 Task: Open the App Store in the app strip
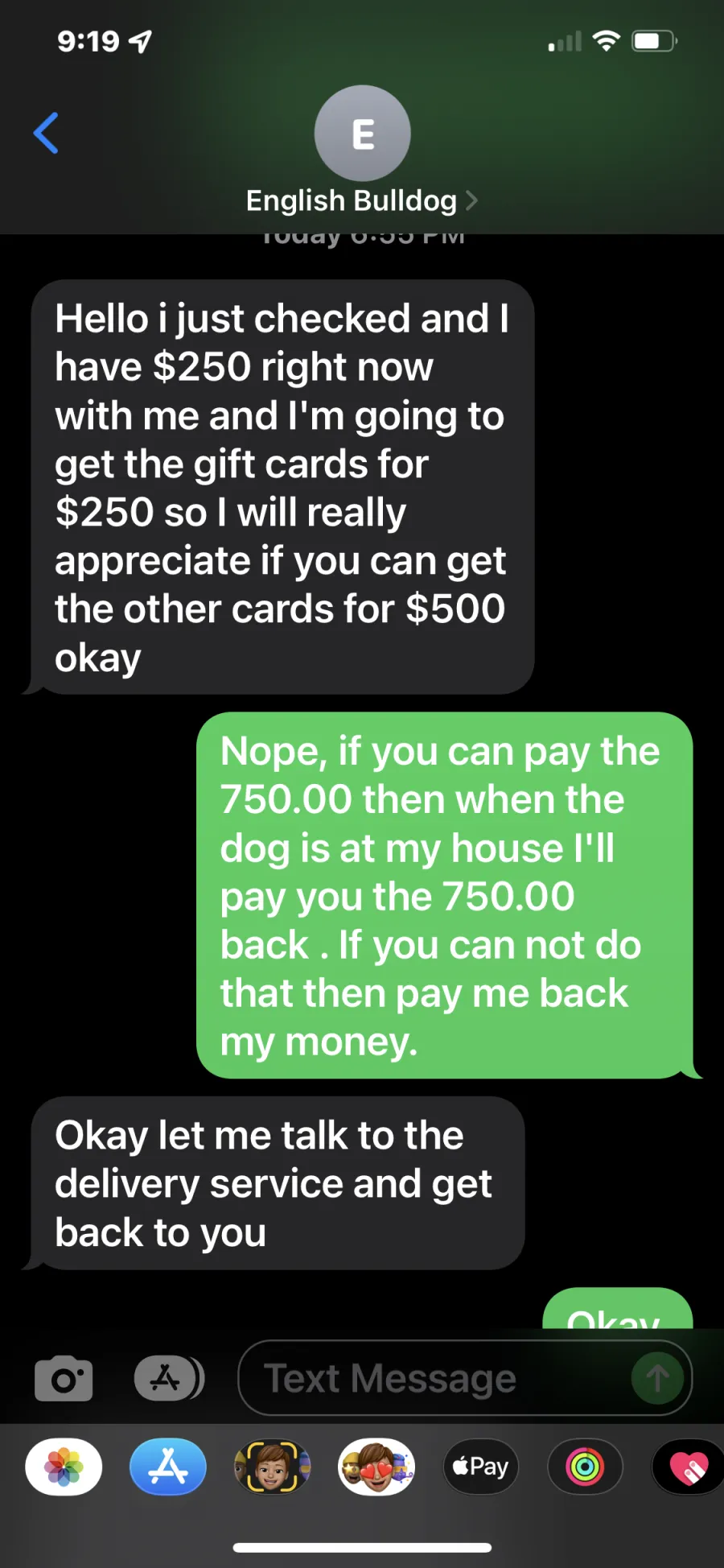tap(168, 1467)
